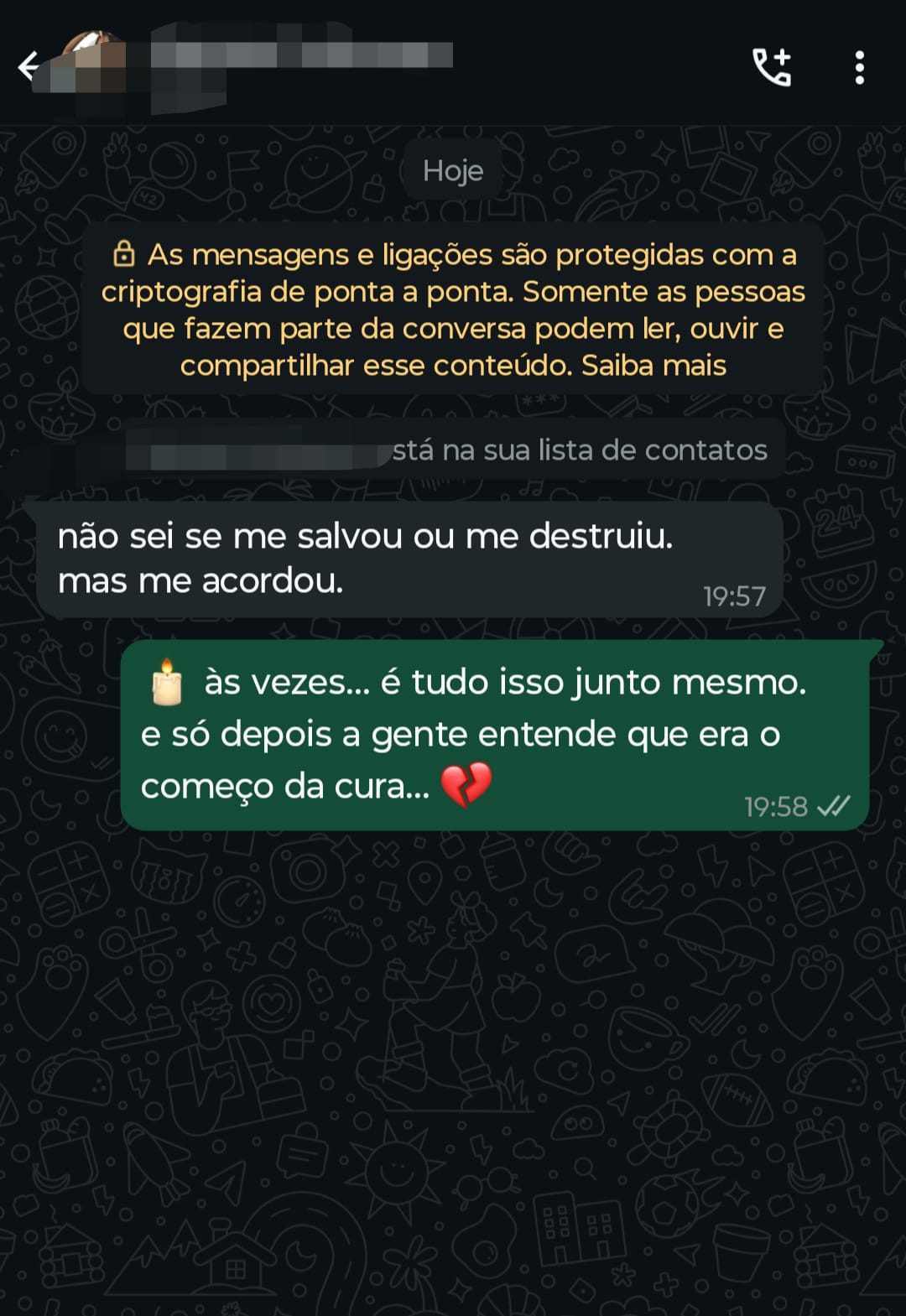906x1316 pixels.
Task: Tap the contact profile picture in the header
Action: [88, 63]
